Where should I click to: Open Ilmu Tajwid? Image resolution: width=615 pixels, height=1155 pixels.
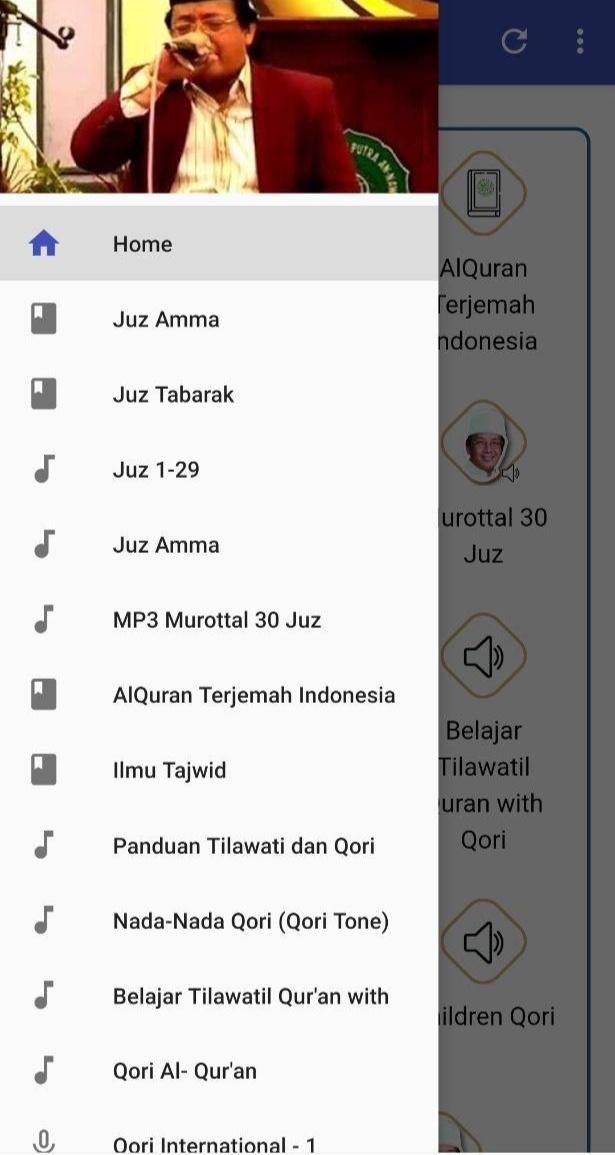point(219,770)
